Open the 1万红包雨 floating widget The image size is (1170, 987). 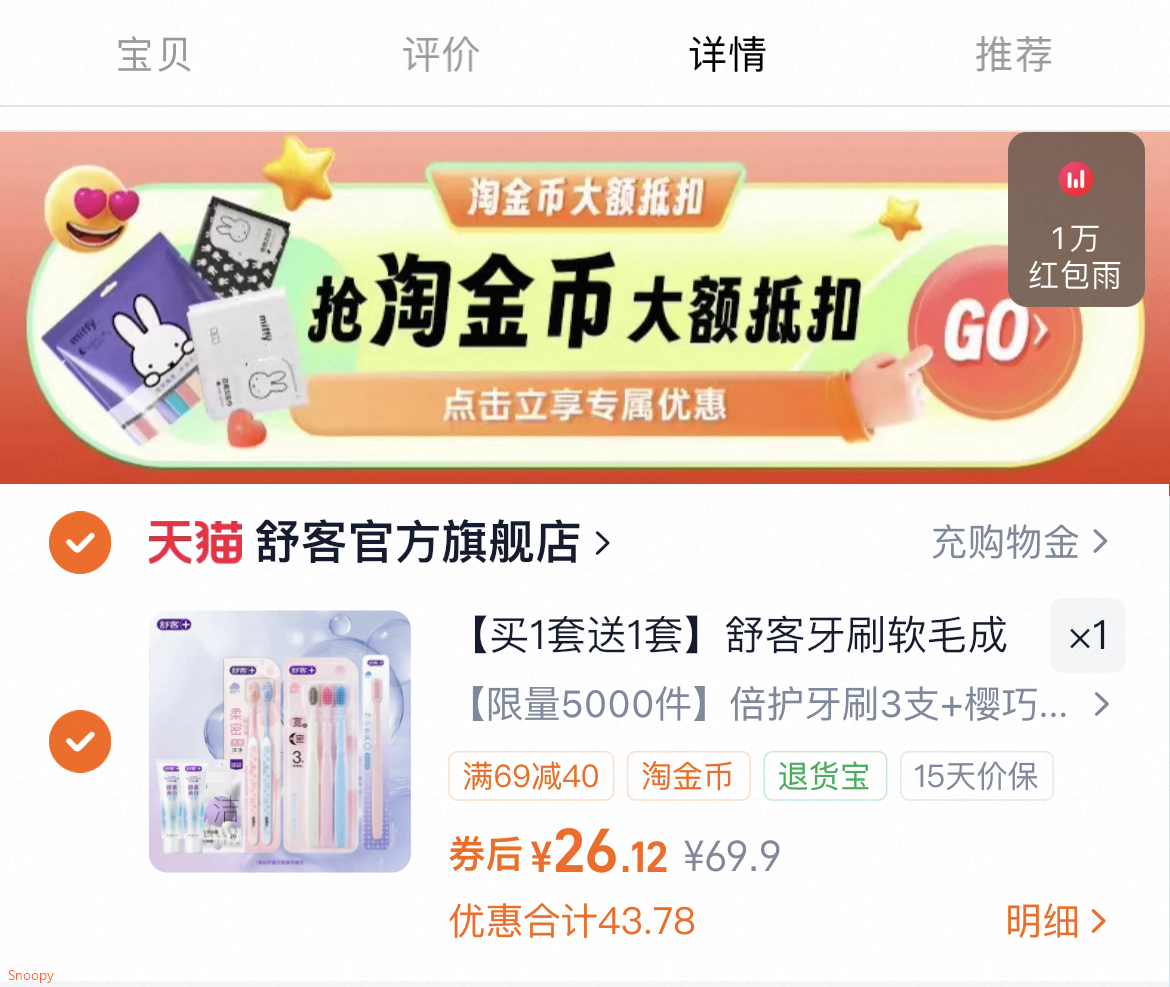(1076, 219)
